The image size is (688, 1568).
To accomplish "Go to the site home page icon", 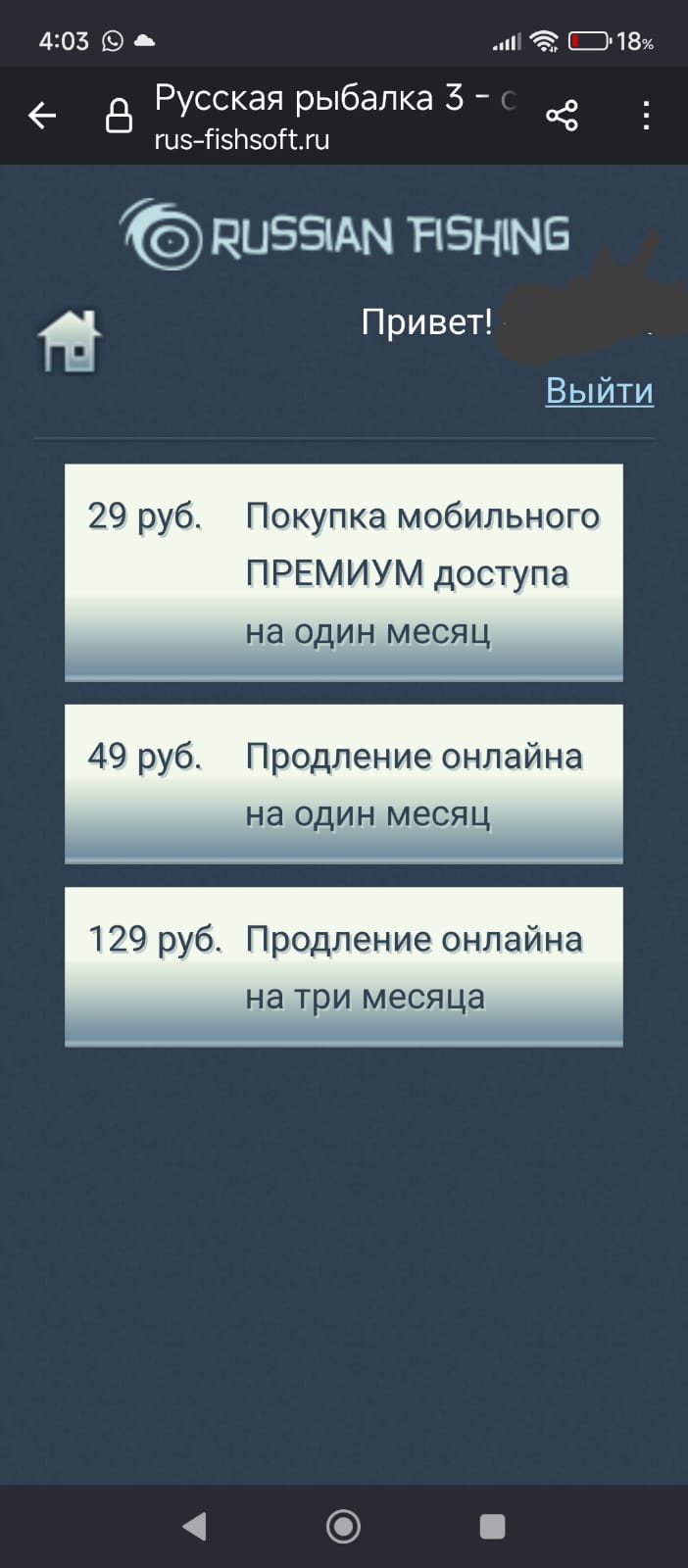I will [70, 341].
